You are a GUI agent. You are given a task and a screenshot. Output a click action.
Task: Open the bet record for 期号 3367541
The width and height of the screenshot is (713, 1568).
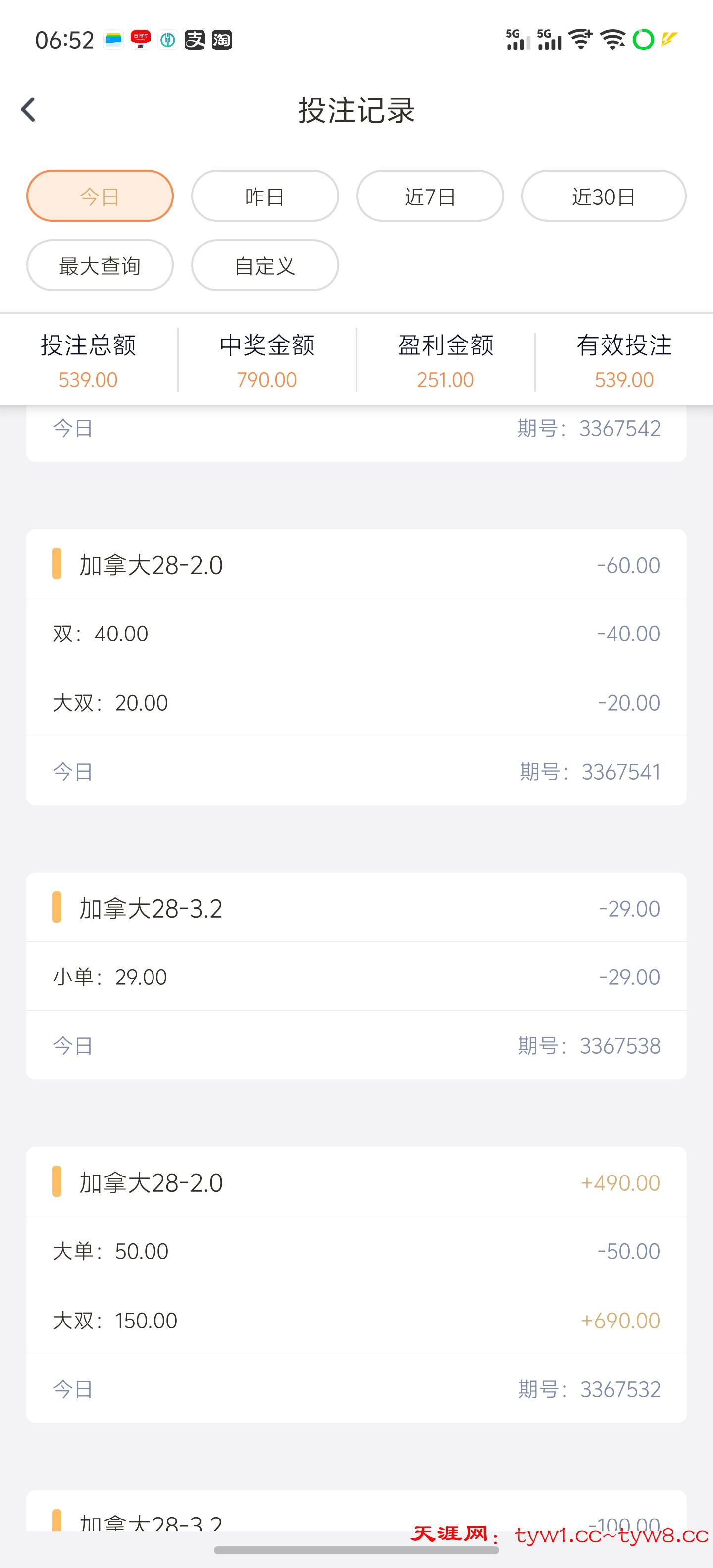[356, 667]
